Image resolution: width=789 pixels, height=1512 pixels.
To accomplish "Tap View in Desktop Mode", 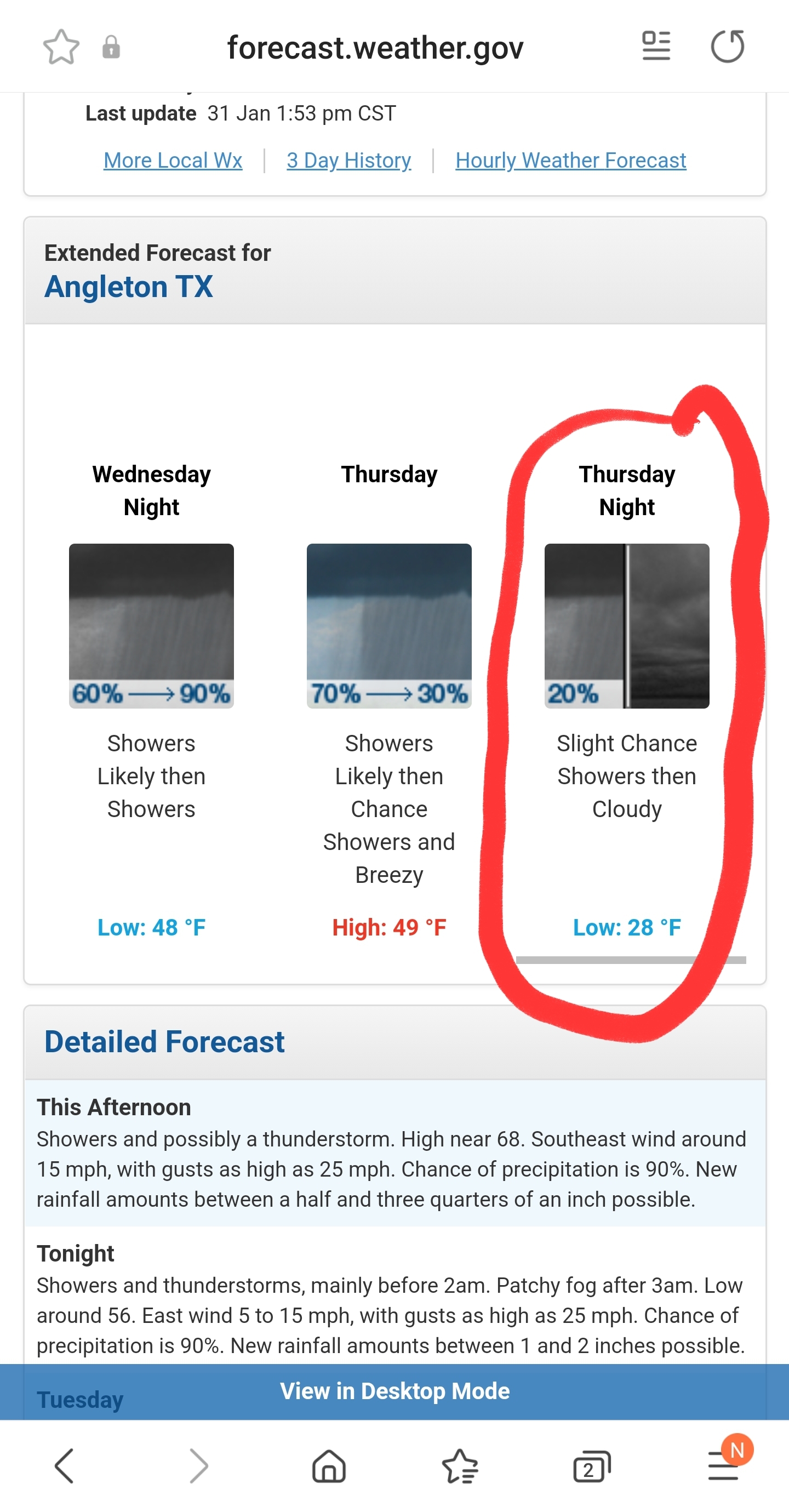I will tap(395, 1390).
